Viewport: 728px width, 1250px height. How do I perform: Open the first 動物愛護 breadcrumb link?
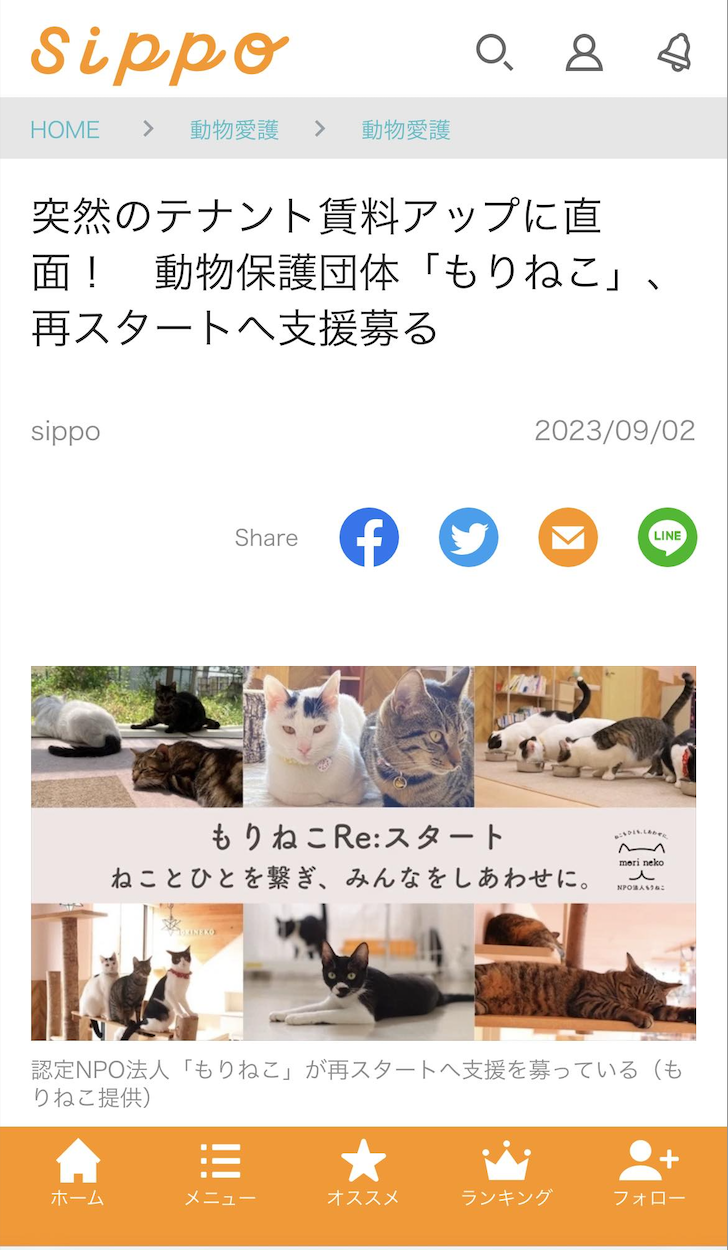coord(234,130)
